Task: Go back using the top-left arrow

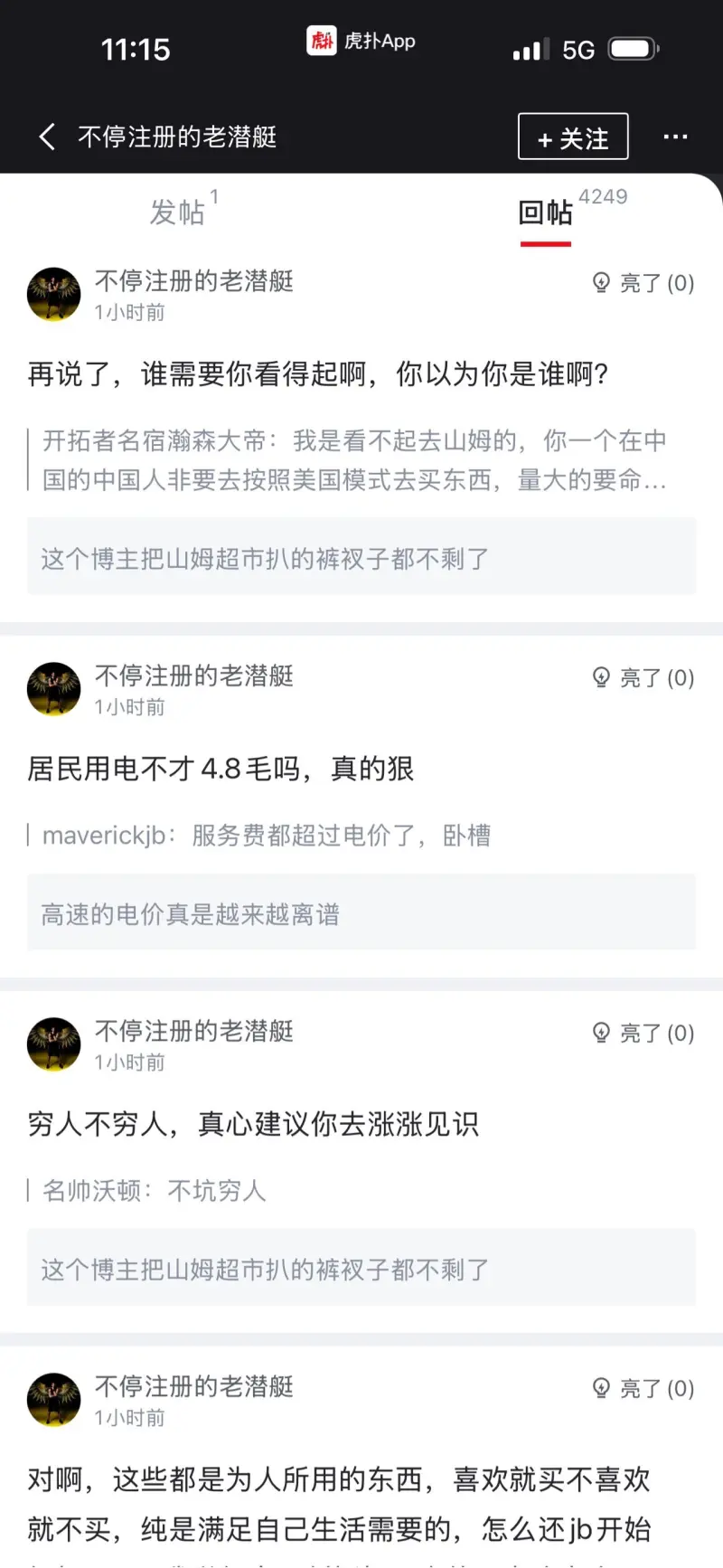Action: [x=47, y=137]
